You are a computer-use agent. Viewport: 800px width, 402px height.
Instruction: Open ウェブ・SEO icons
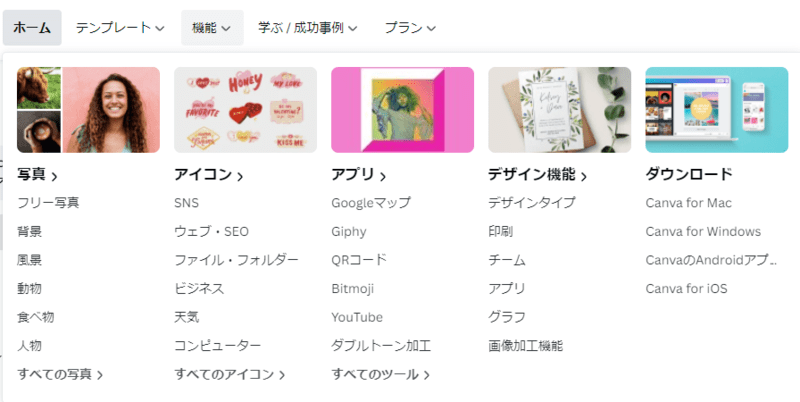coord(211,232)
